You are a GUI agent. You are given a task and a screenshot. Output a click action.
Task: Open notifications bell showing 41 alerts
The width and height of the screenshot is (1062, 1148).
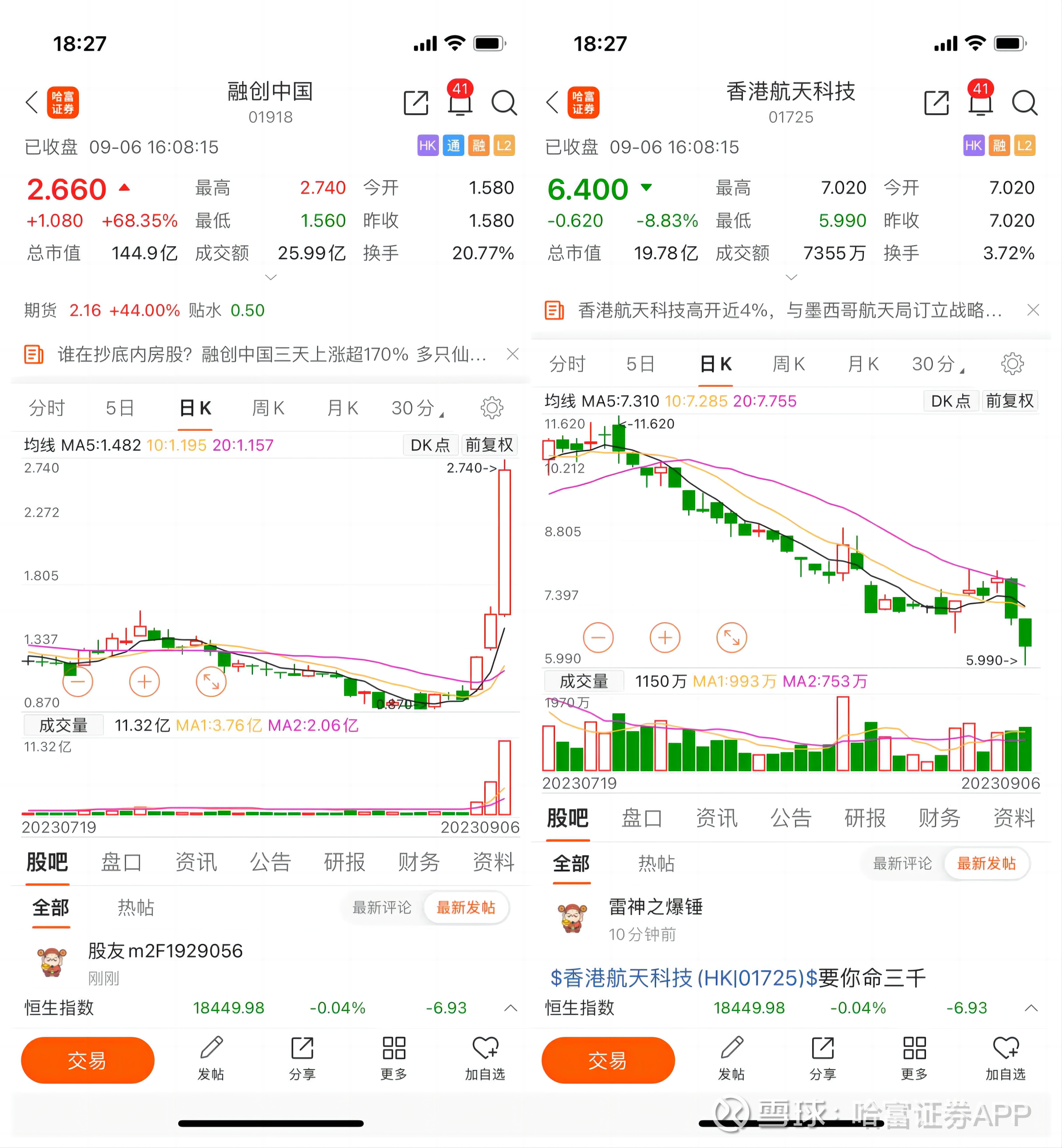click(x=460, y=103)
